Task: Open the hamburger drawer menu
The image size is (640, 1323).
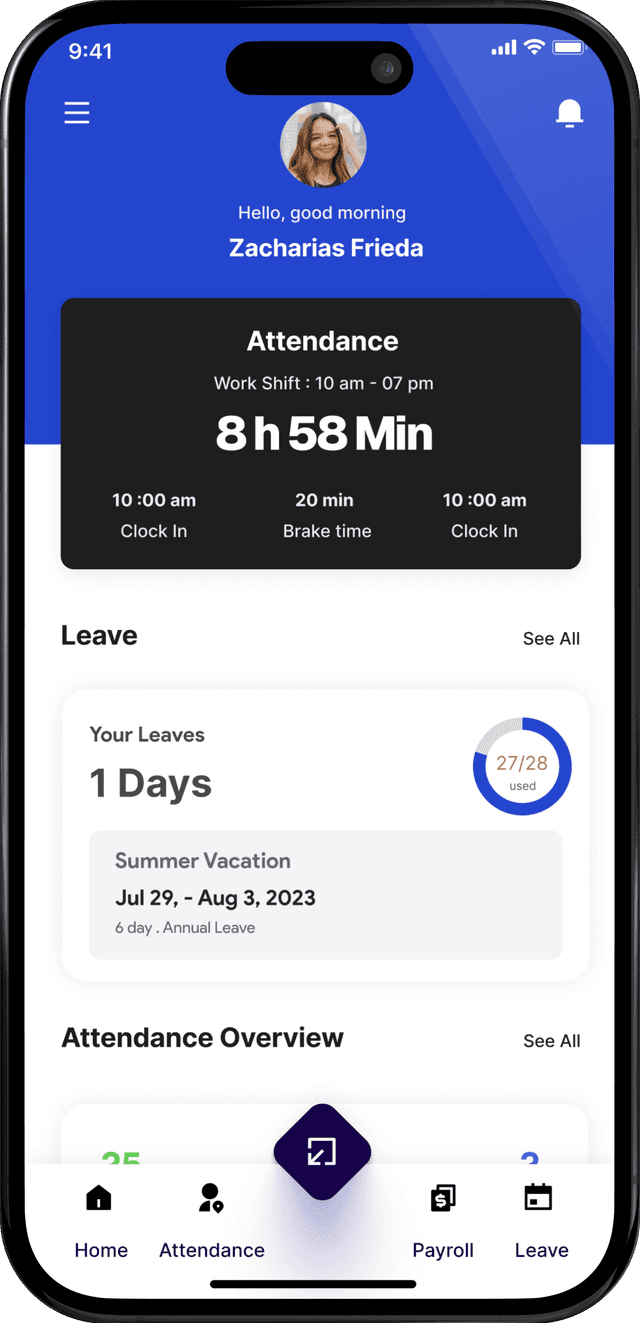Action: 77,113
